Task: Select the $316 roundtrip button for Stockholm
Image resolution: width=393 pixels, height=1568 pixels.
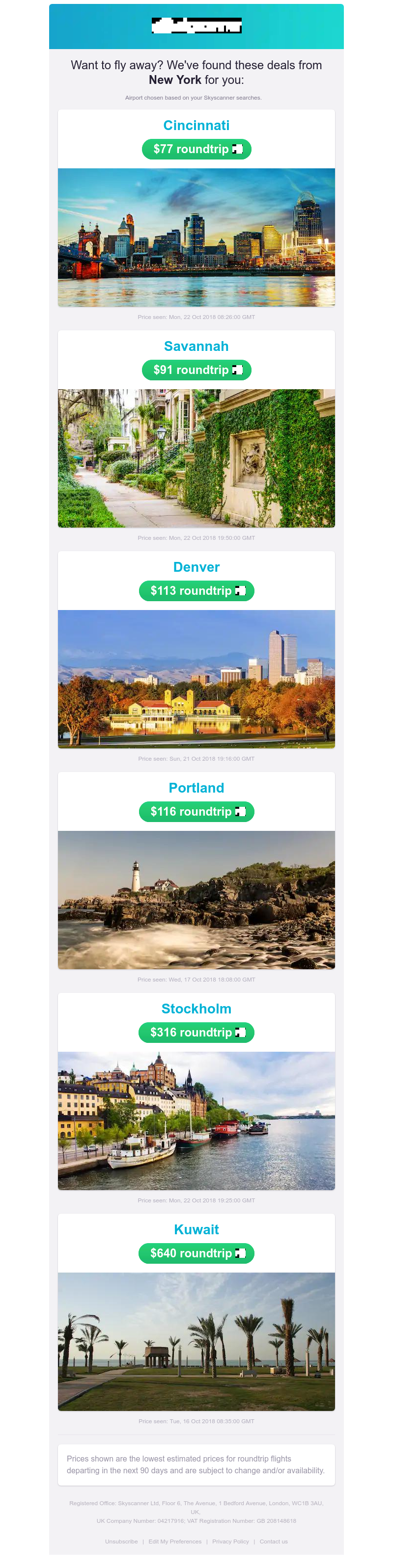Action: click(x=196, y=1033)
